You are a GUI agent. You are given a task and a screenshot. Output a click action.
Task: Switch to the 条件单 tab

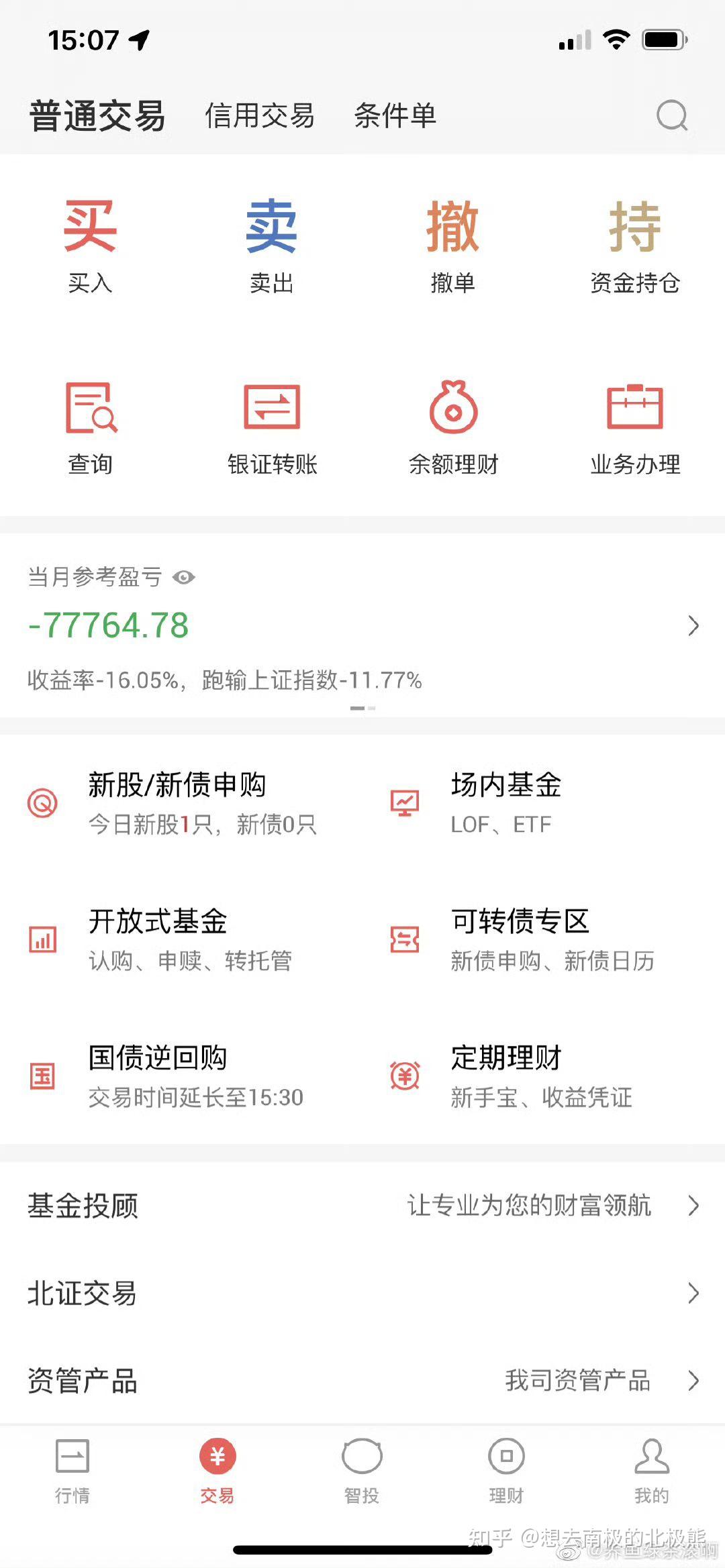pyautogui.click(x=395, y=115)
